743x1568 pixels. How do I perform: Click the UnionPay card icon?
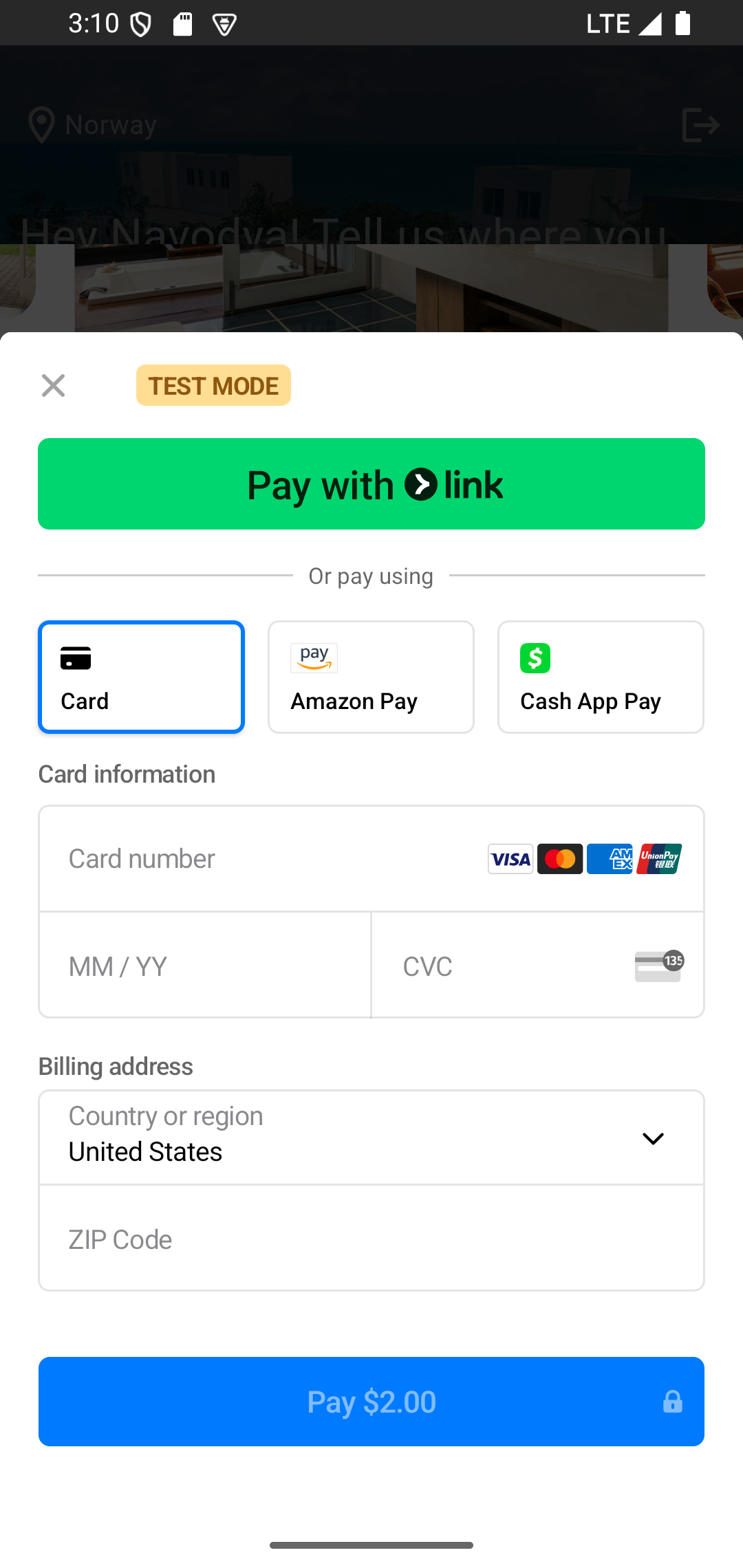[x=658, y=859]
